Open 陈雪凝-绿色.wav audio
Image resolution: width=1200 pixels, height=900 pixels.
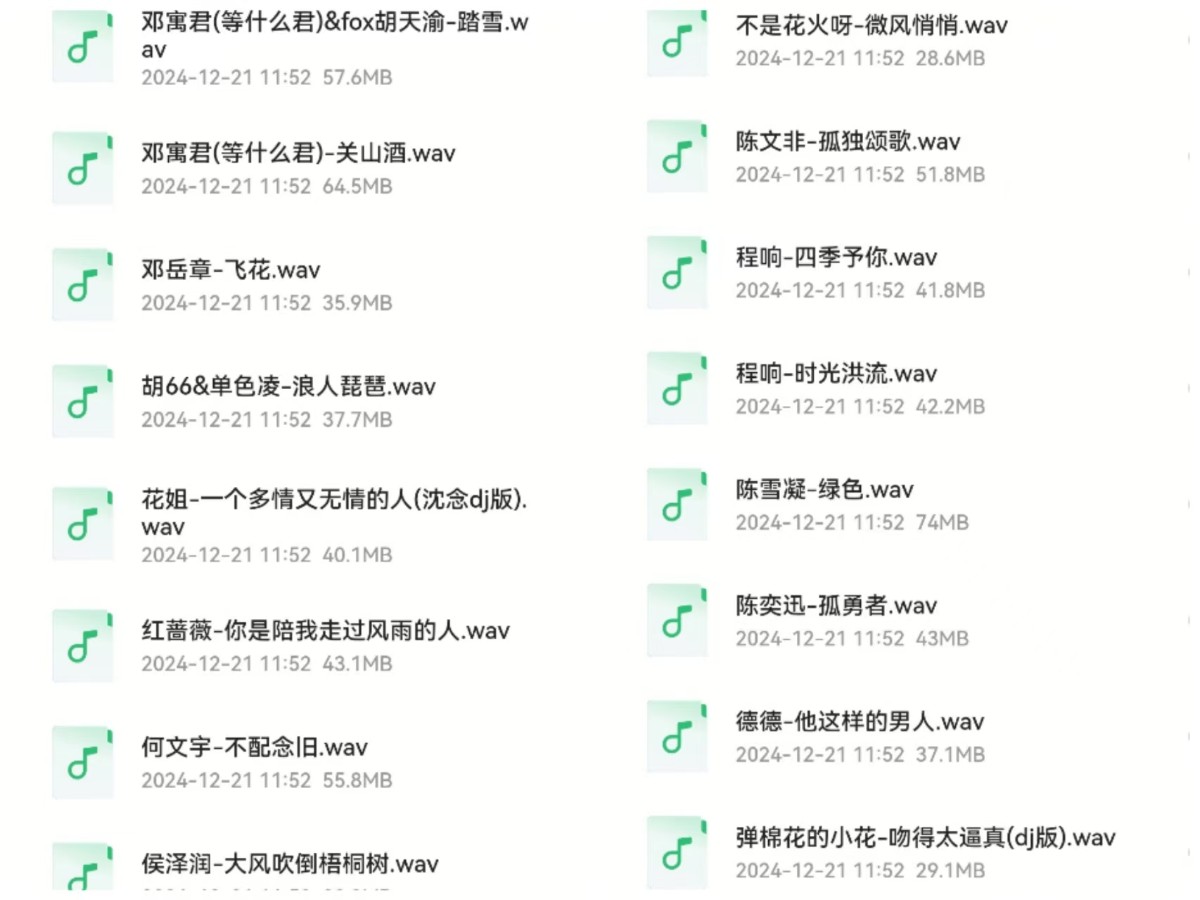[x=824, y=490]
